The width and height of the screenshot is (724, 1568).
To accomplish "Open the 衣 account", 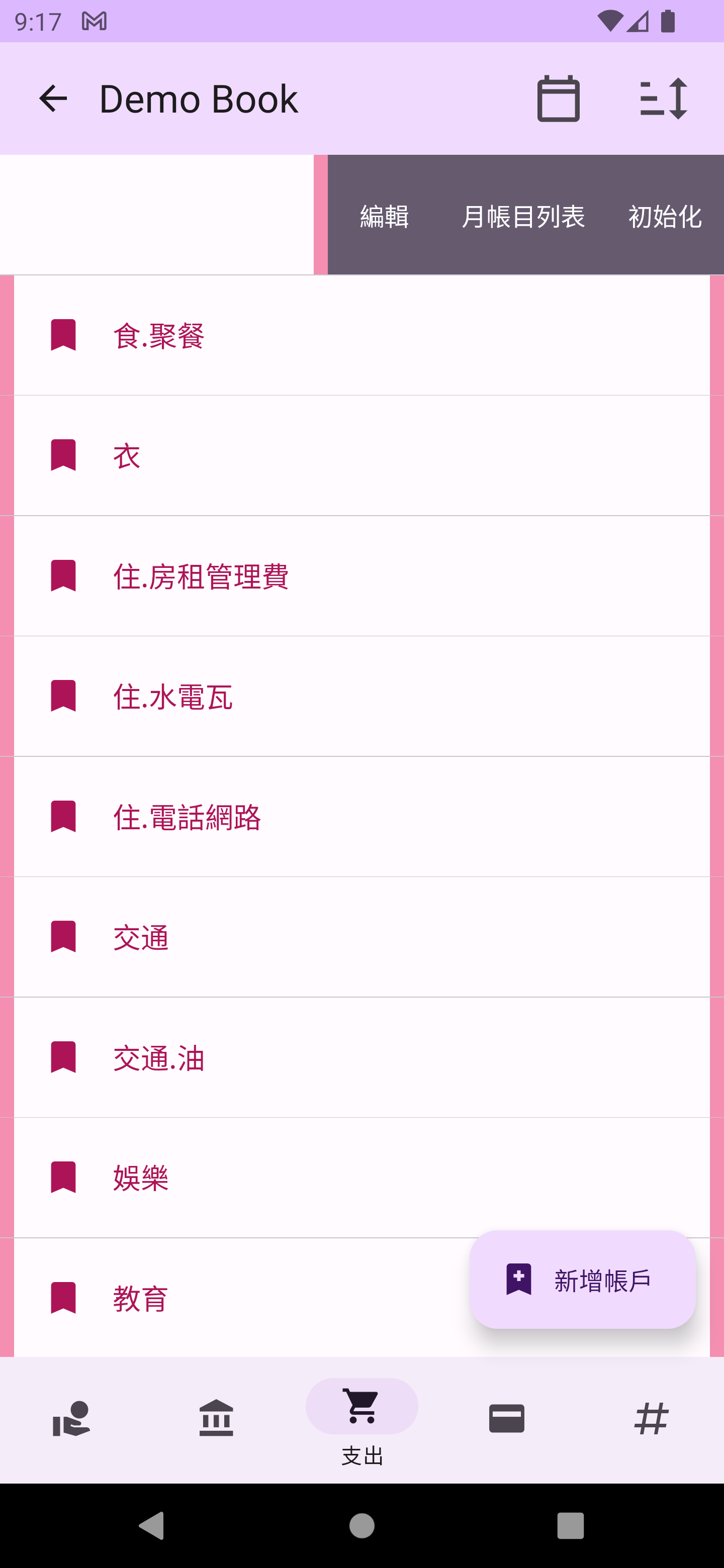I will [361, 455].
